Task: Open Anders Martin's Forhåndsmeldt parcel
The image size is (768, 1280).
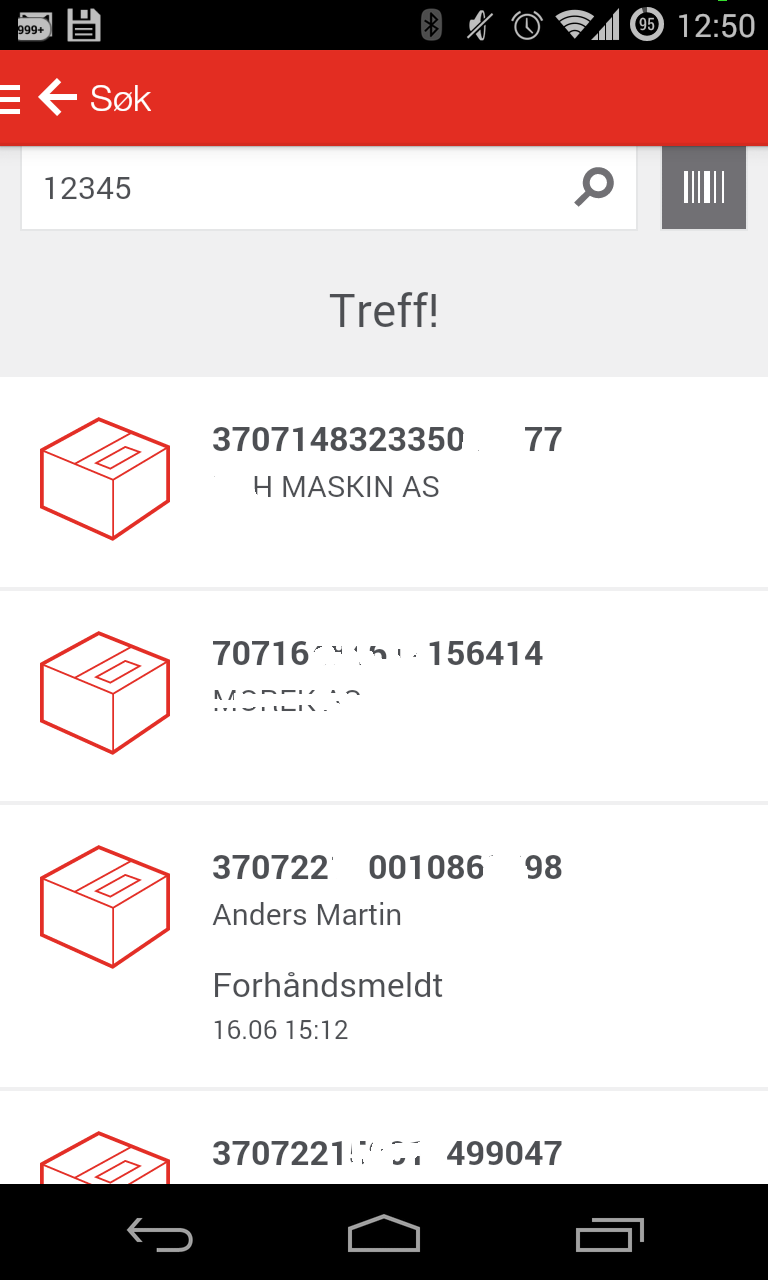Action: [384, 946]
